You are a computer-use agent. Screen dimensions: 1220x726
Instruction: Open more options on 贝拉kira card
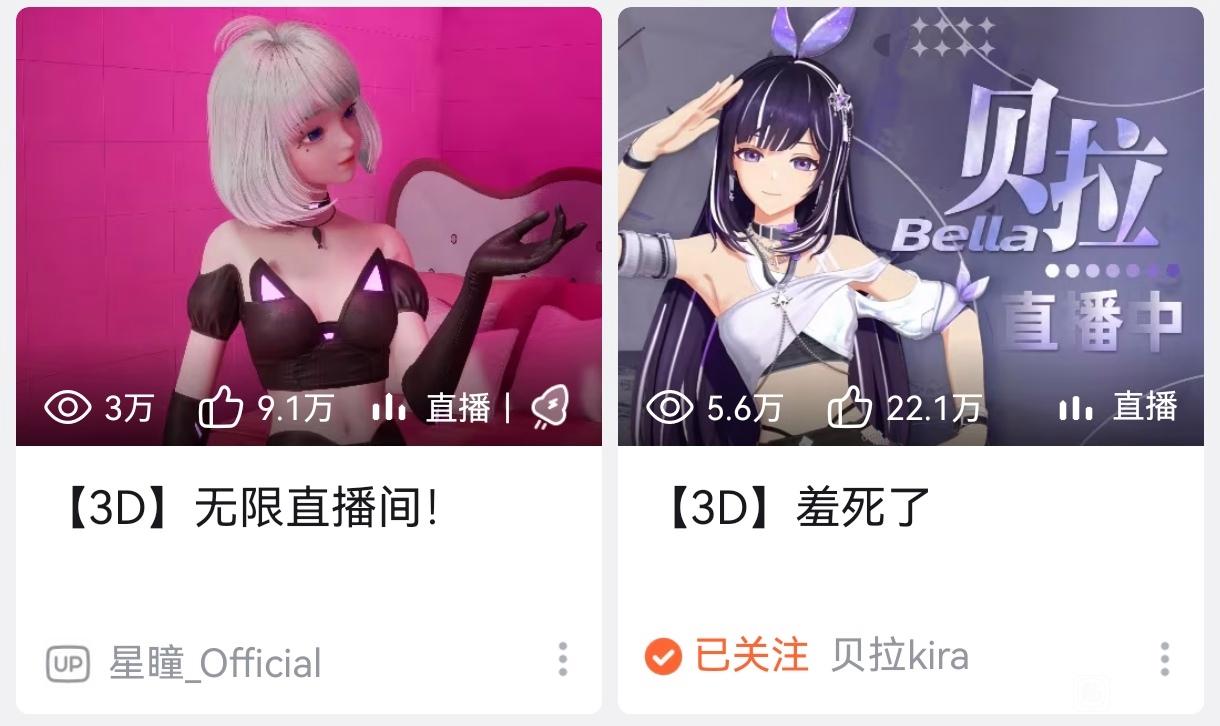[1165, 660]
